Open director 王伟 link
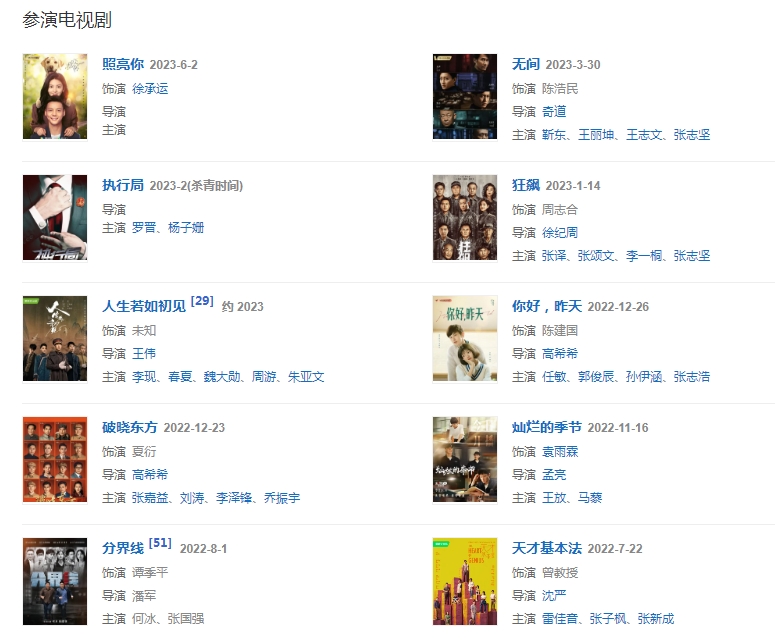 pos(144,354)
